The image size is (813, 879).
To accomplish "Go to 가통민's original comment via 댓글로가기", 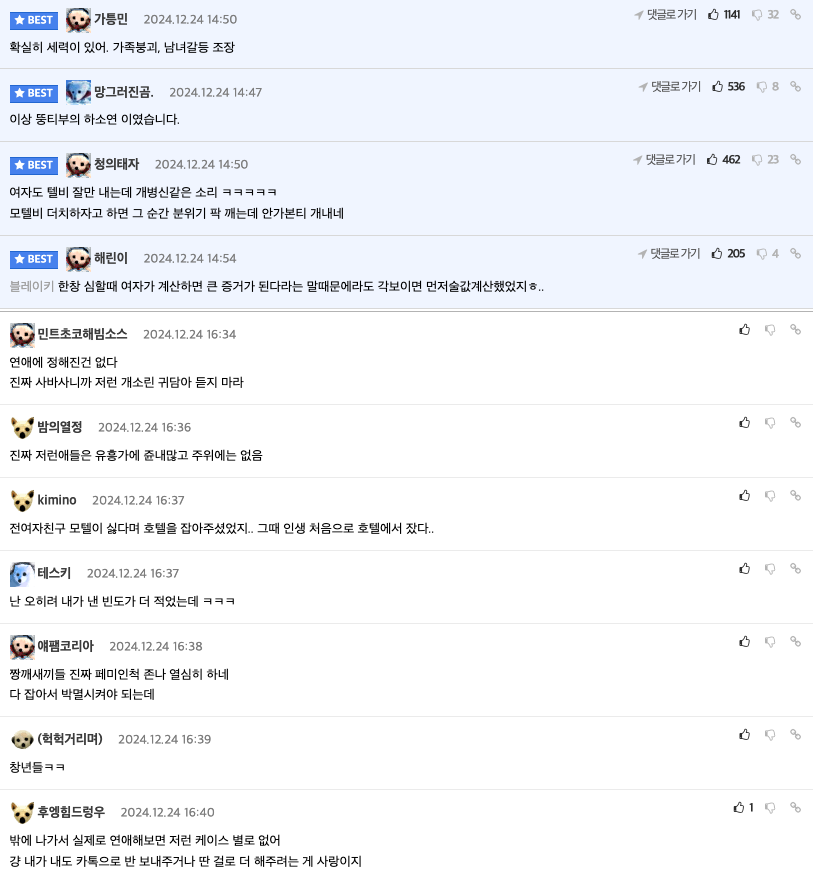I will (x=666, y=15).
